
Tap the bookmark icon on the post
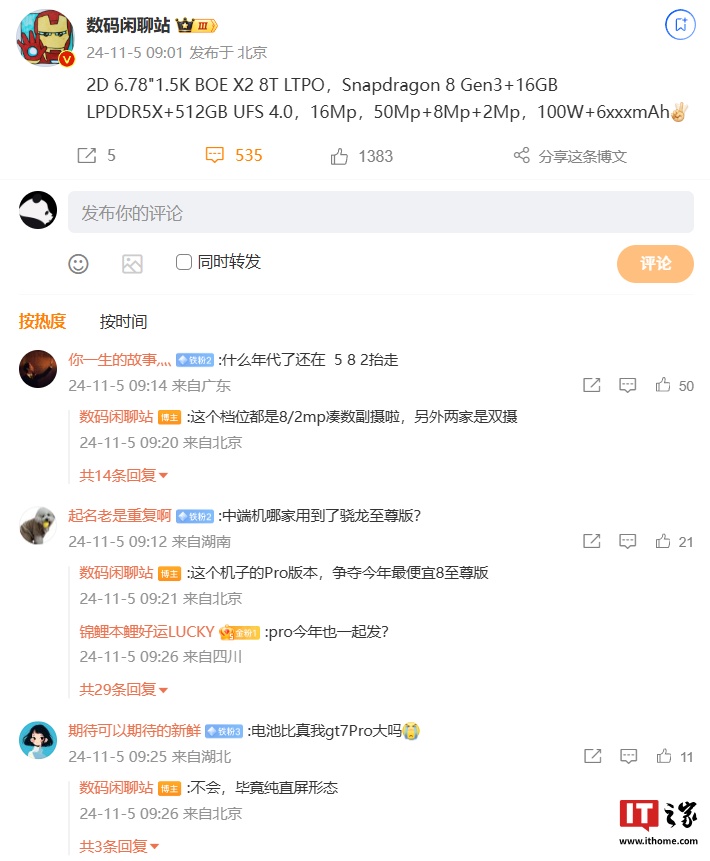[680, 24]
